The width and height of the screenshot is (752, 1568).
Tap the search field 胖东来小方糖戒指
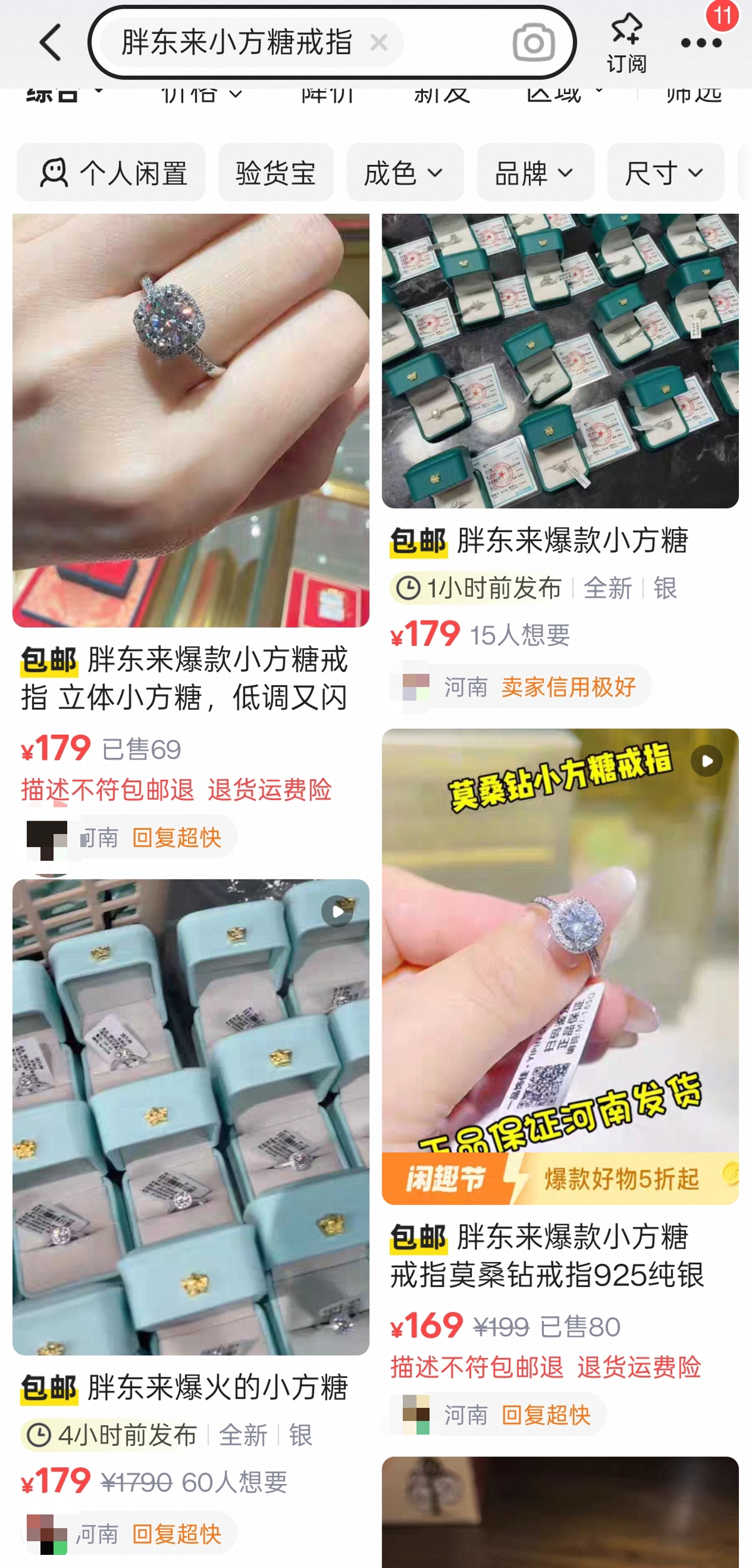tap(237, 43)
